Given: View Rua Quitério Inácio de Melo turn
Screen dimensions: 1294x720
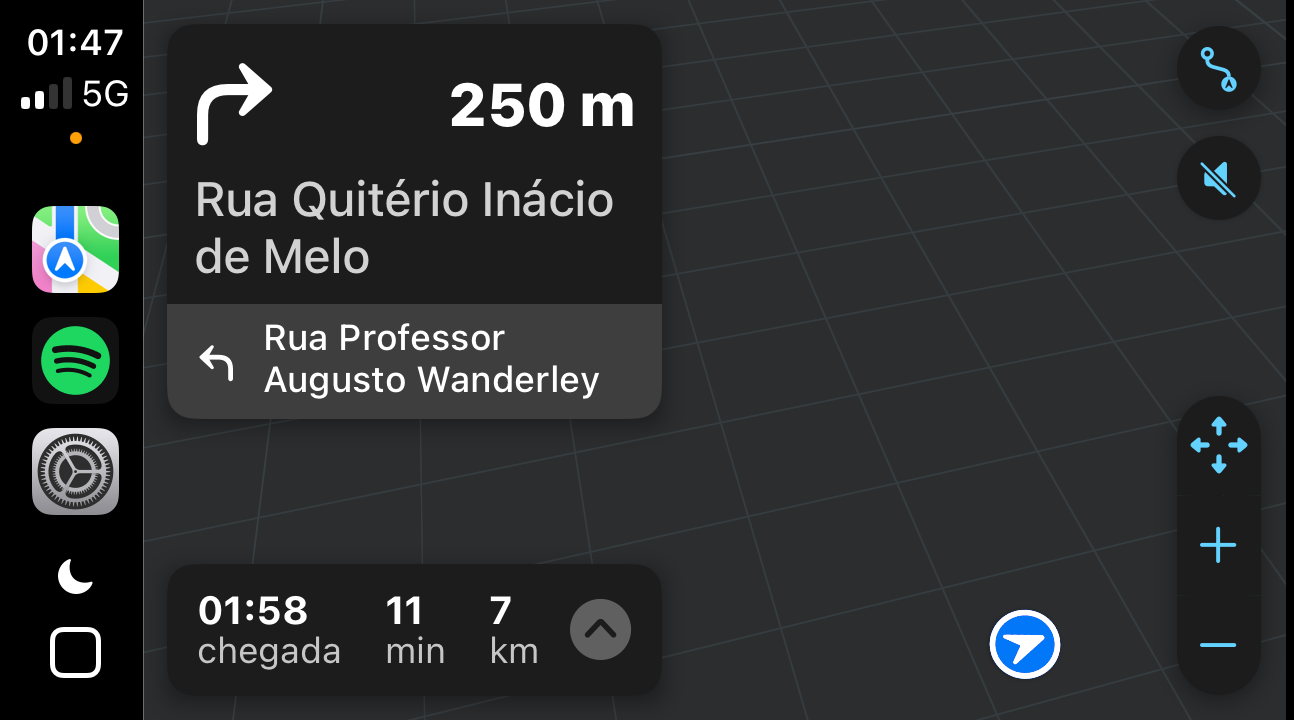Looking at the screenshot, I should pos(414,165).
